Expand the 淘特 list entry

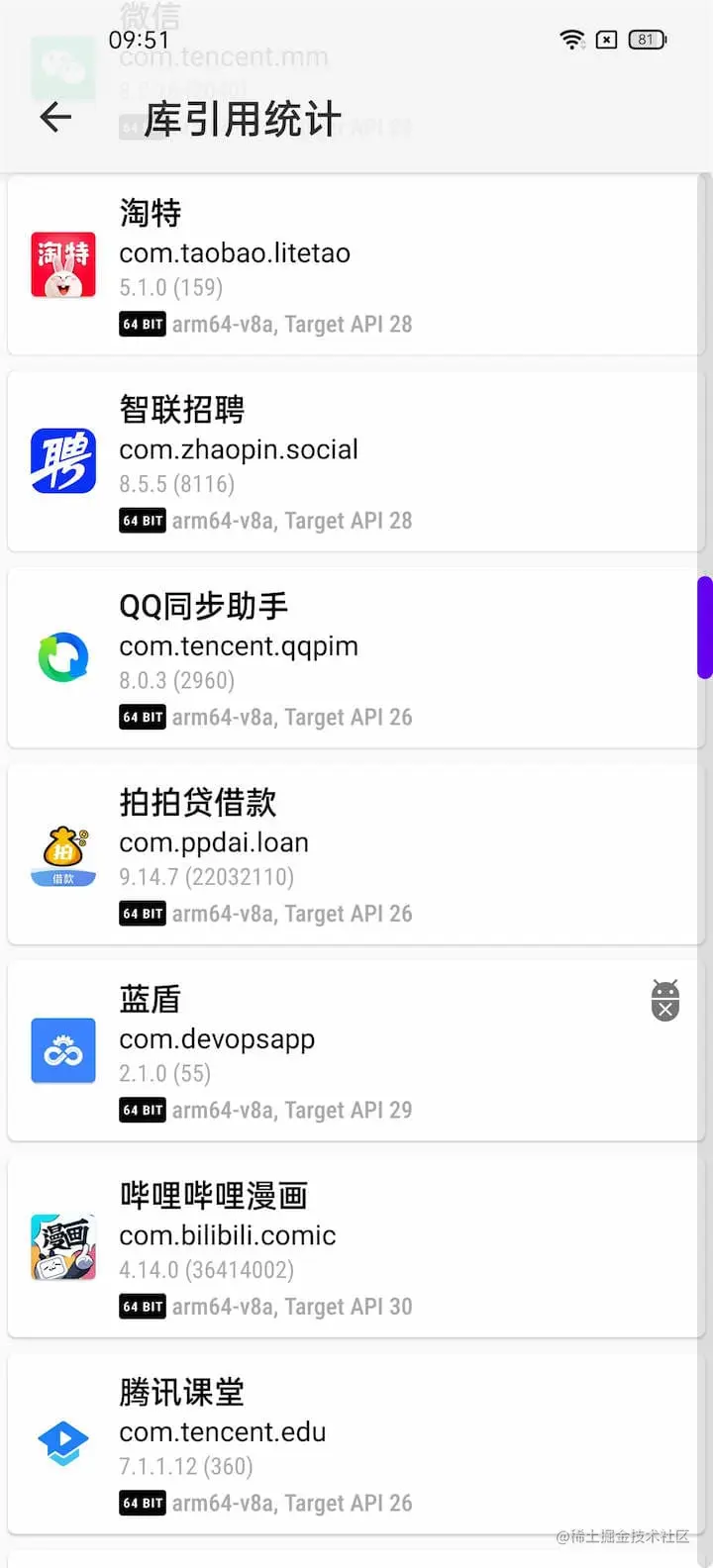coord(356,264)
